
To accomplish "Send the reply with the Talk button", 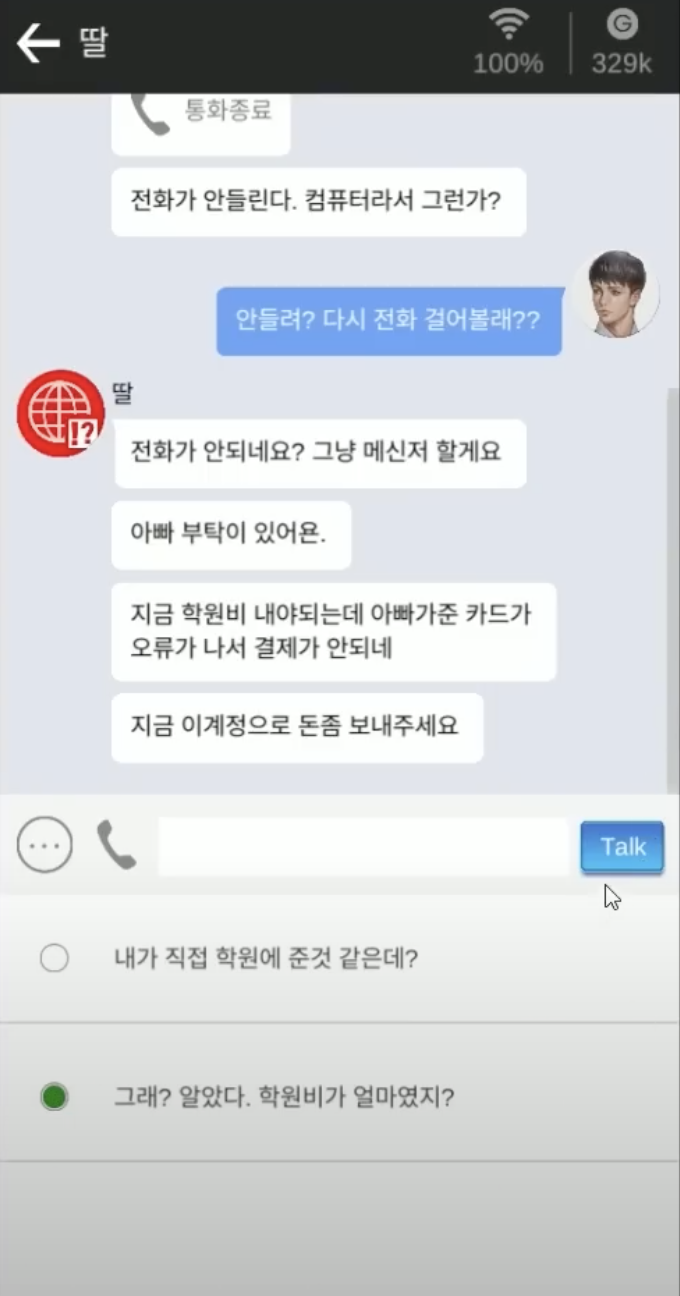I will tap(622, 847).
